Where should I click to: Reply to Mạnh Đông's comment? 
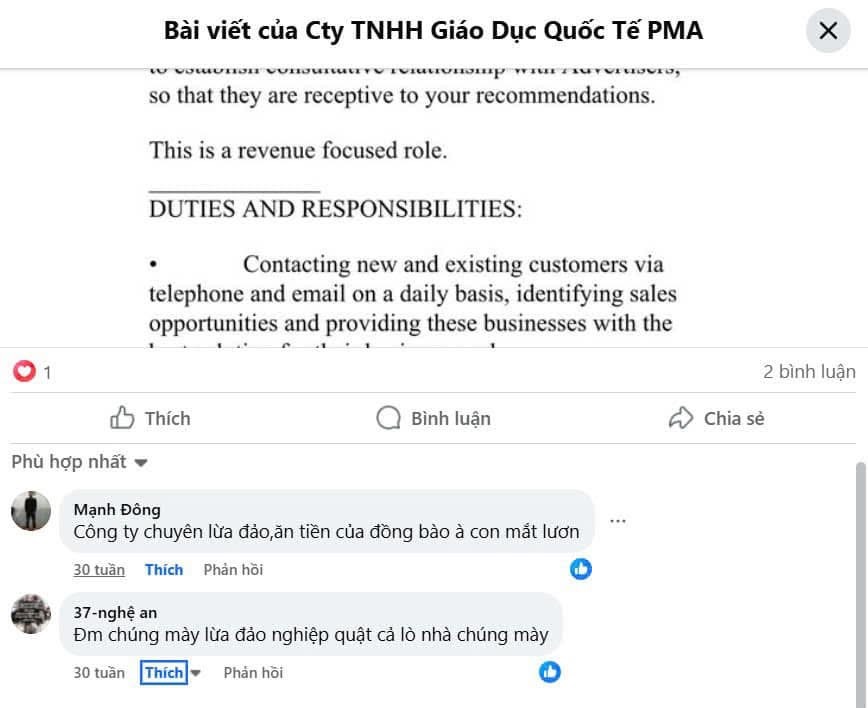click(233, 570)
